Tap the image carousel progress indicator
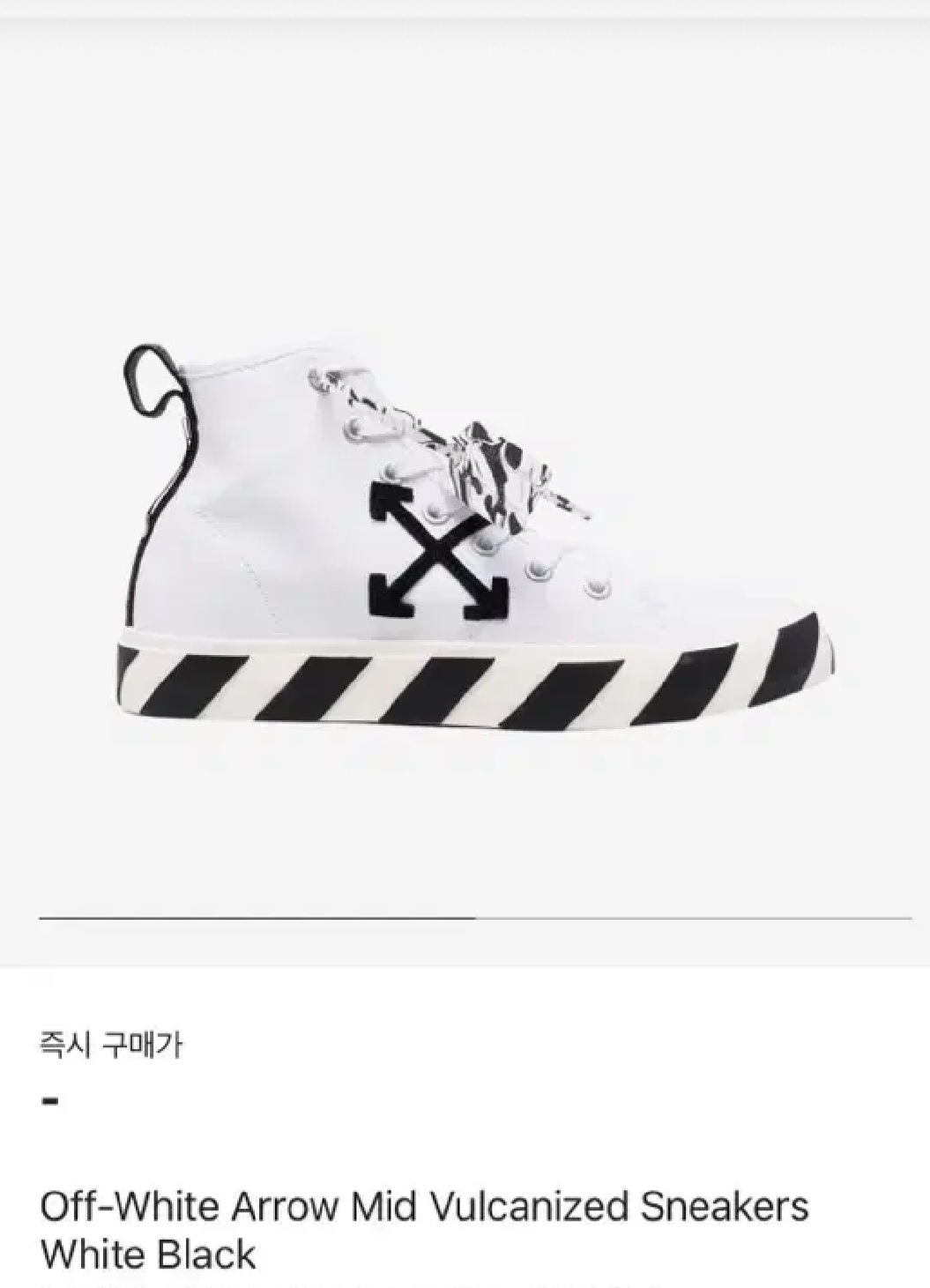This screenshot has width=930, height=1288. point(474,918)
